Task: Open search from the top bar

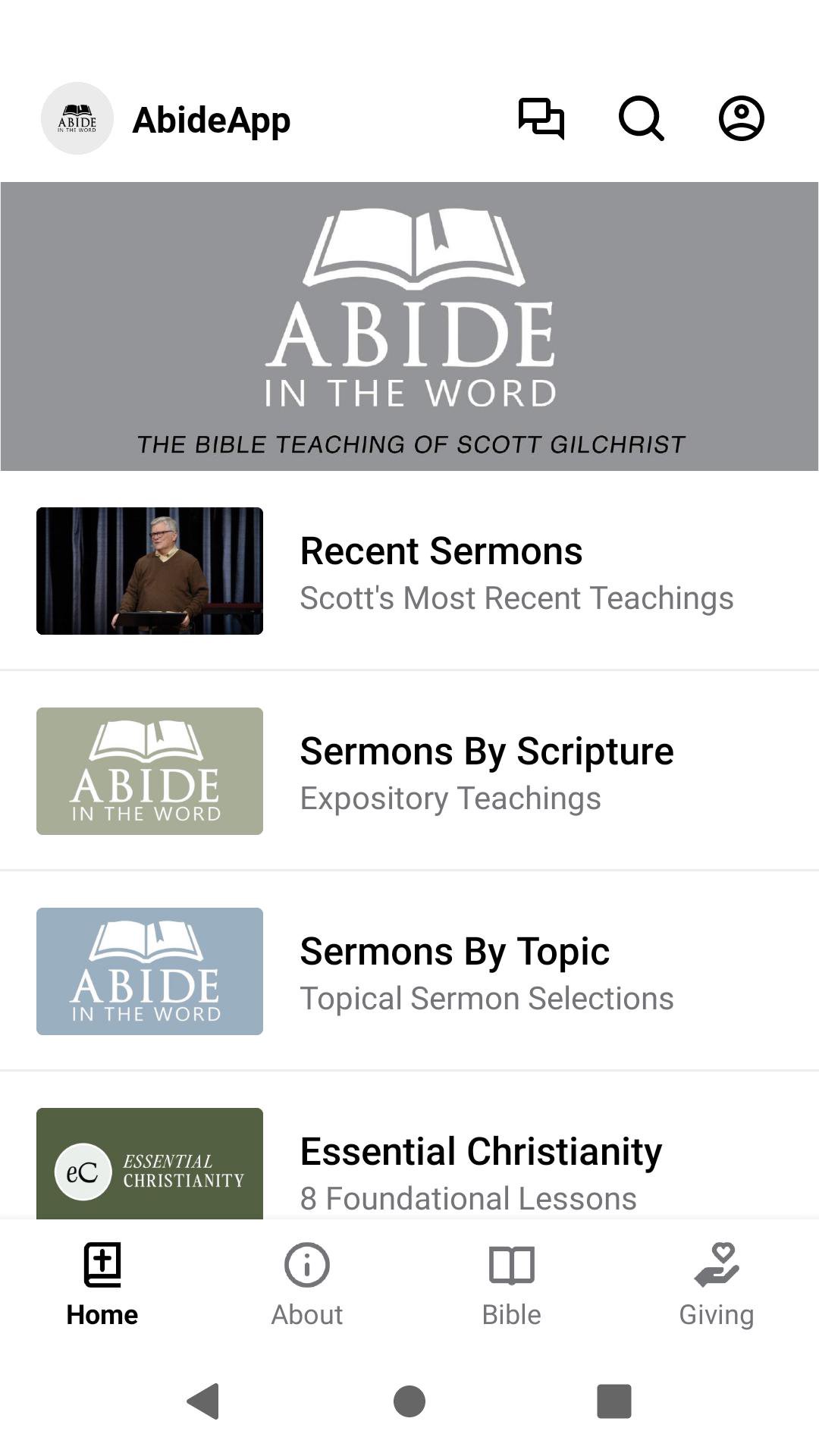Action: [641, 119]
